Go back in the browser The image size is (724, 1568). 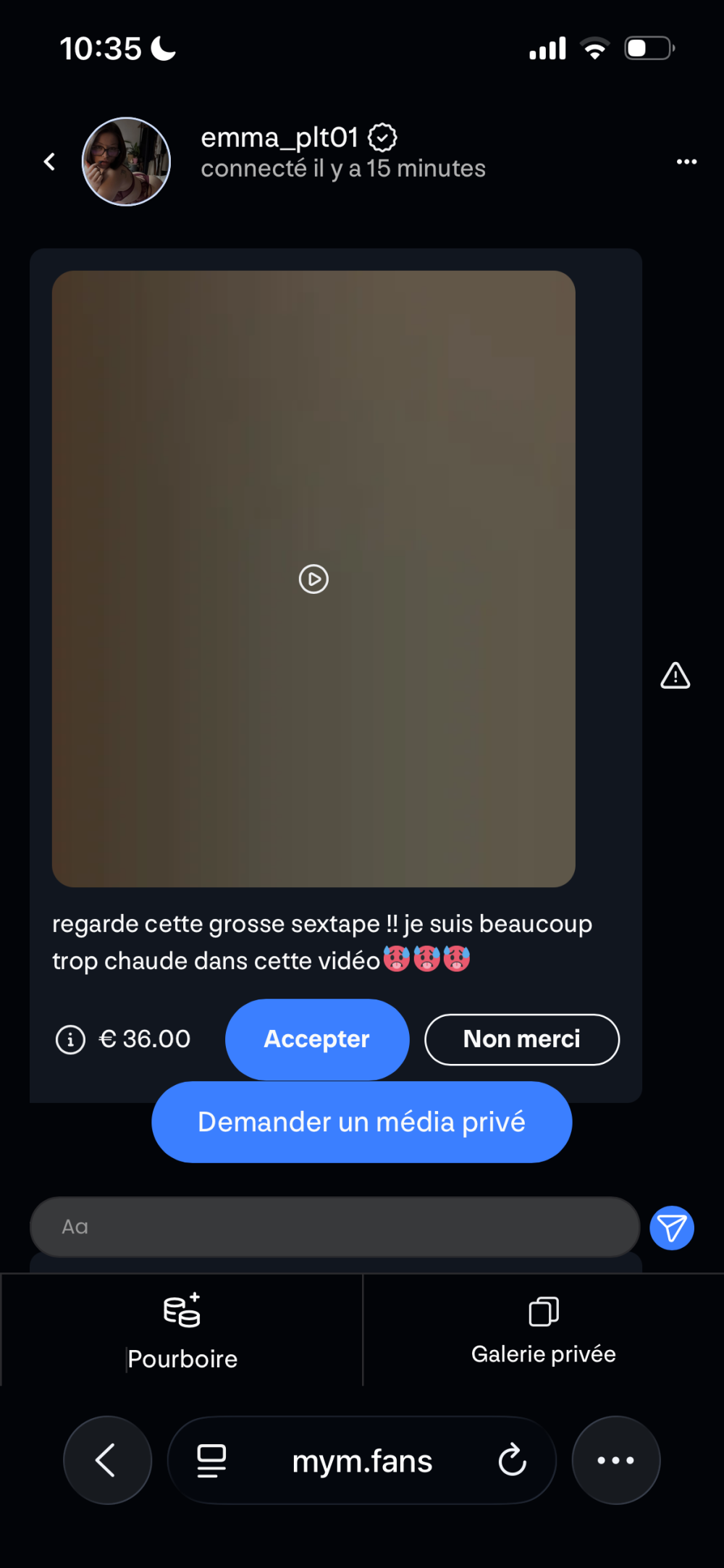[107, 1460]
